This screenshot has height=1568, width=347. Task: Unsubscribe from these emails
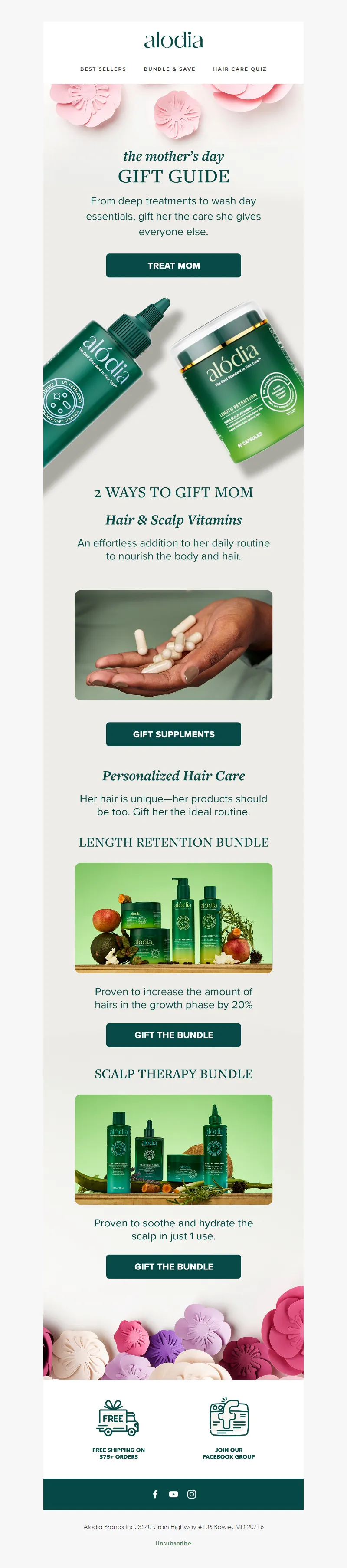[173, 1543]
